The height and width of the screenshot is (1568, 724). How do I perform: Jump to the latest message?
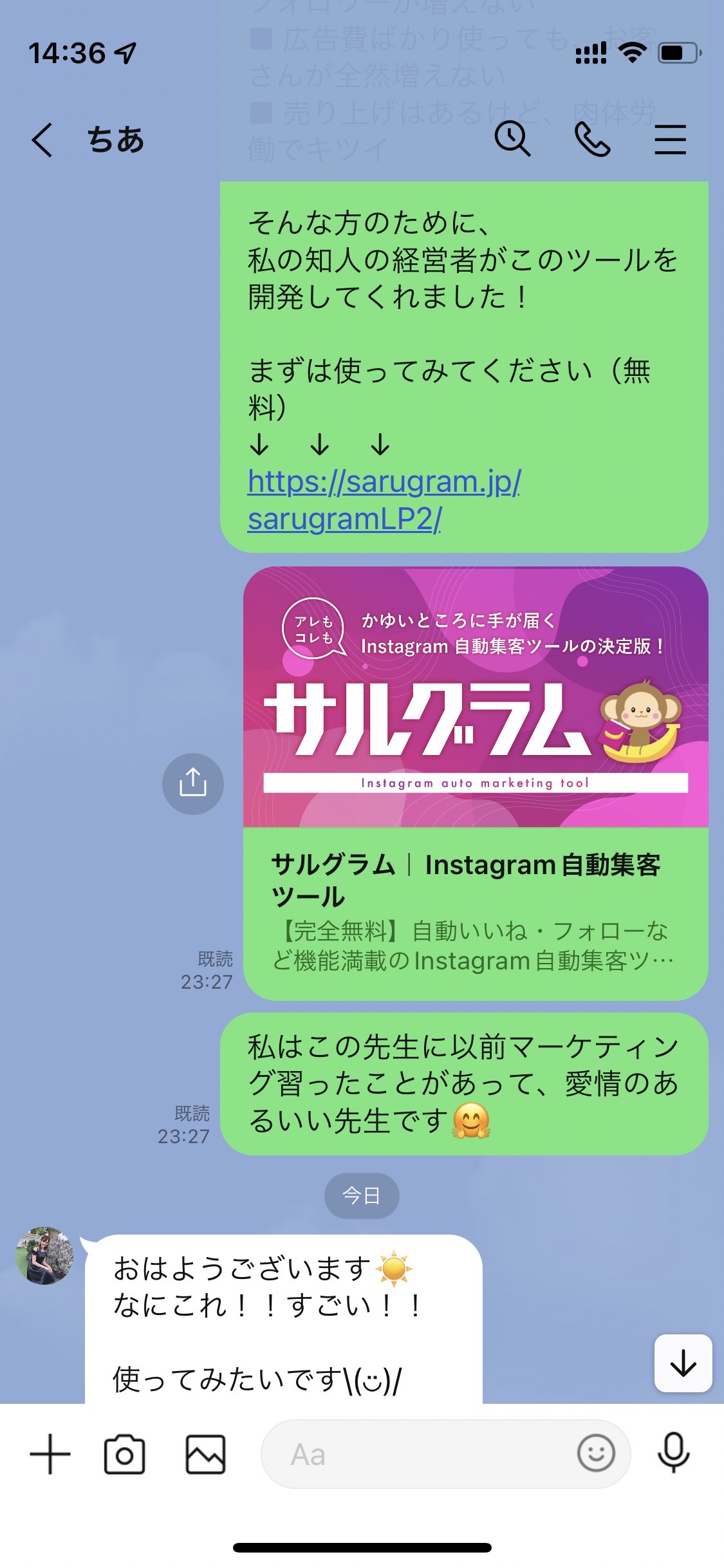click(683, 1363)
